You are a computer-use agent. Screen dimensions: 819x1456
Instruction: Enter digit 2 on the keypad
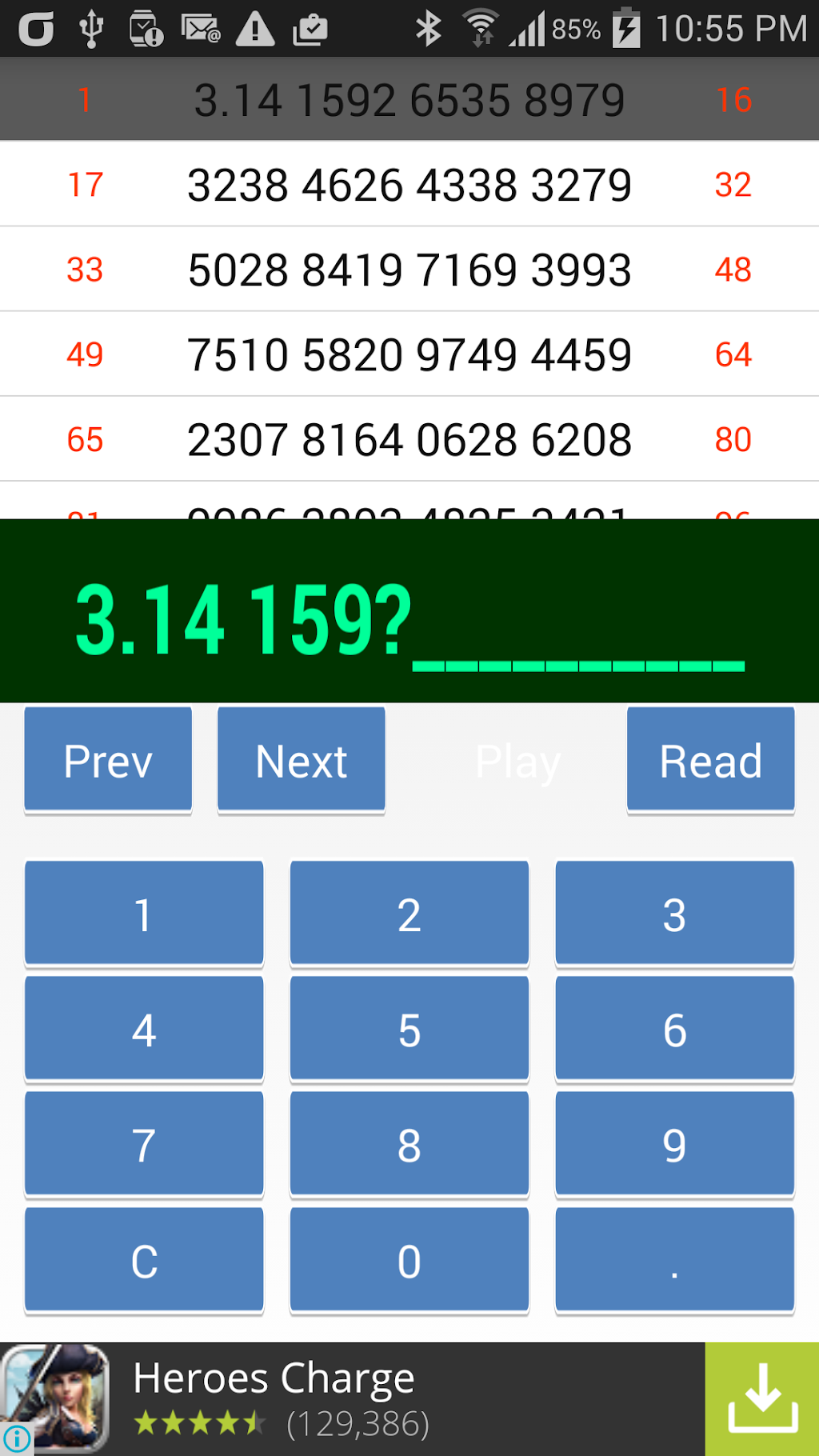point(409,914)
